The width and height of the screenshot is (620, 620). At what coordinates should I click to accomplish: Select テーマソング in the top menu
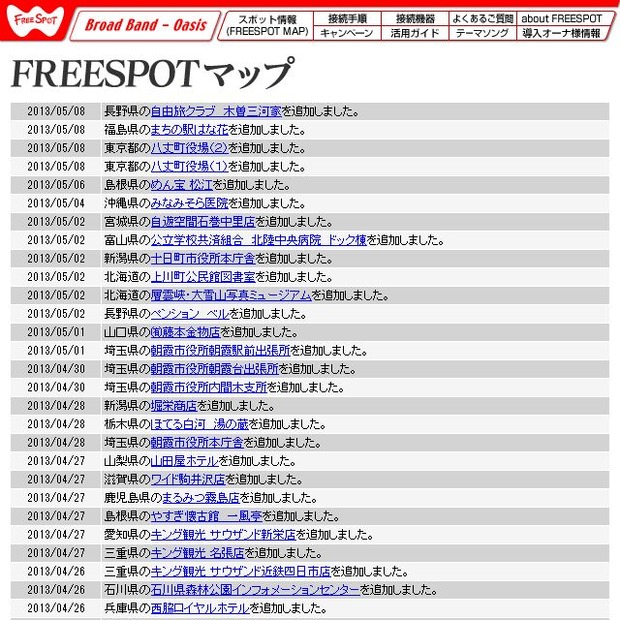point(482,33)
